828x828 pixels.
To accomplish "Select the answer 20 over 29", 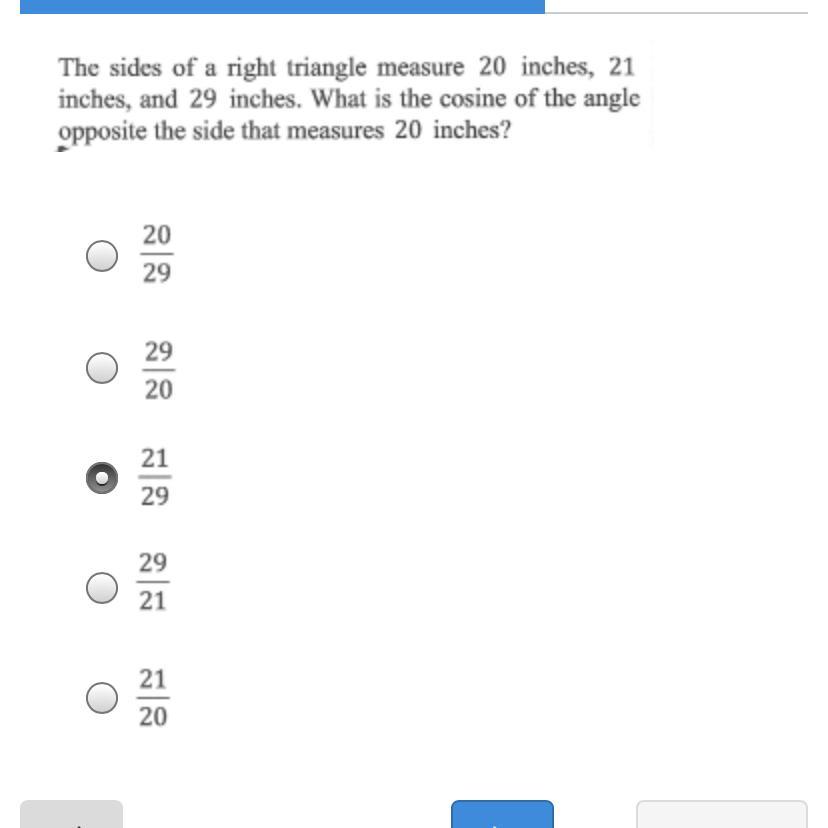I will click(102, 256).
